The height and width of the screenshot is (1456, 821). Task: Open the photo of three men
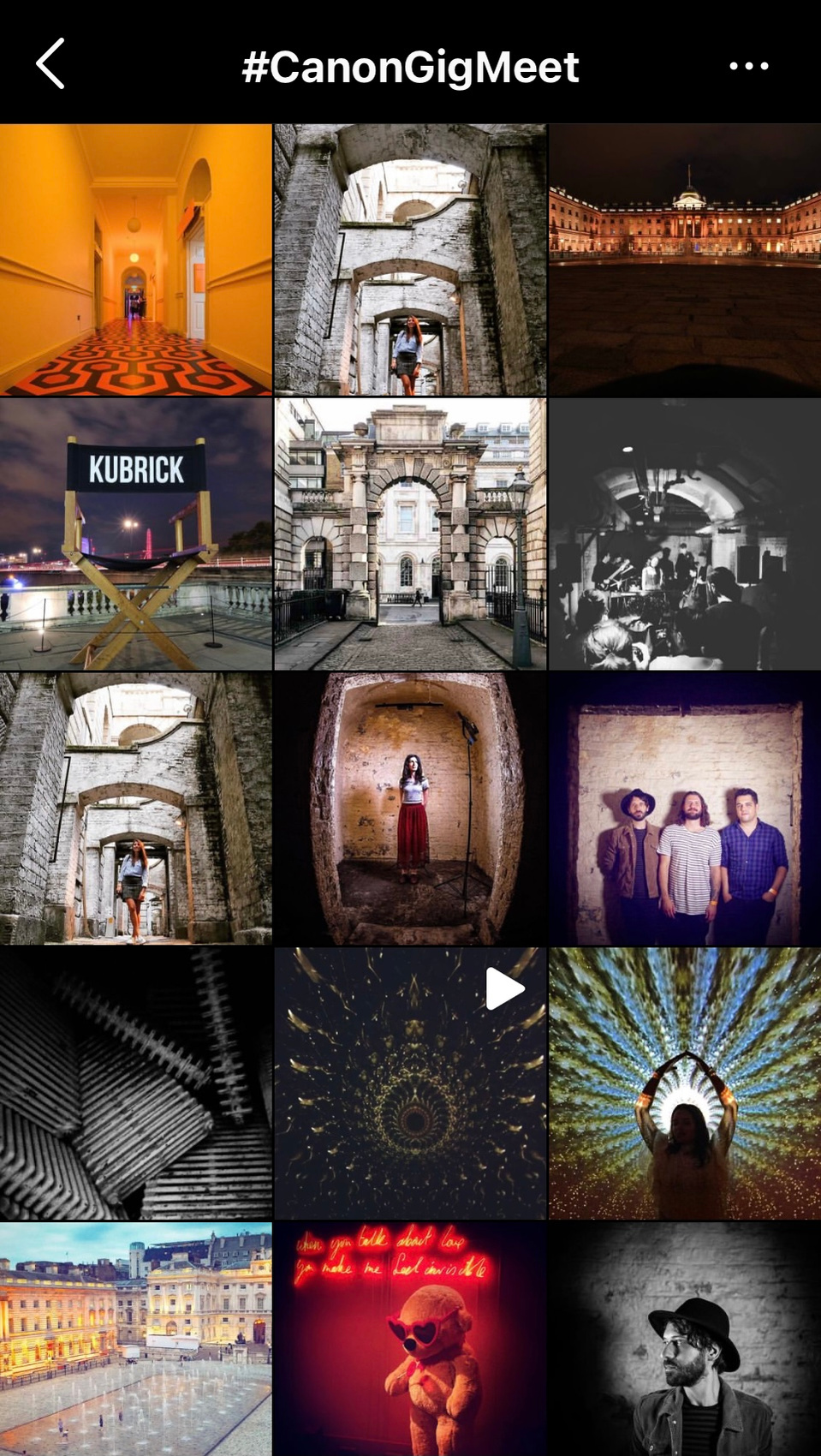point(685,809)
